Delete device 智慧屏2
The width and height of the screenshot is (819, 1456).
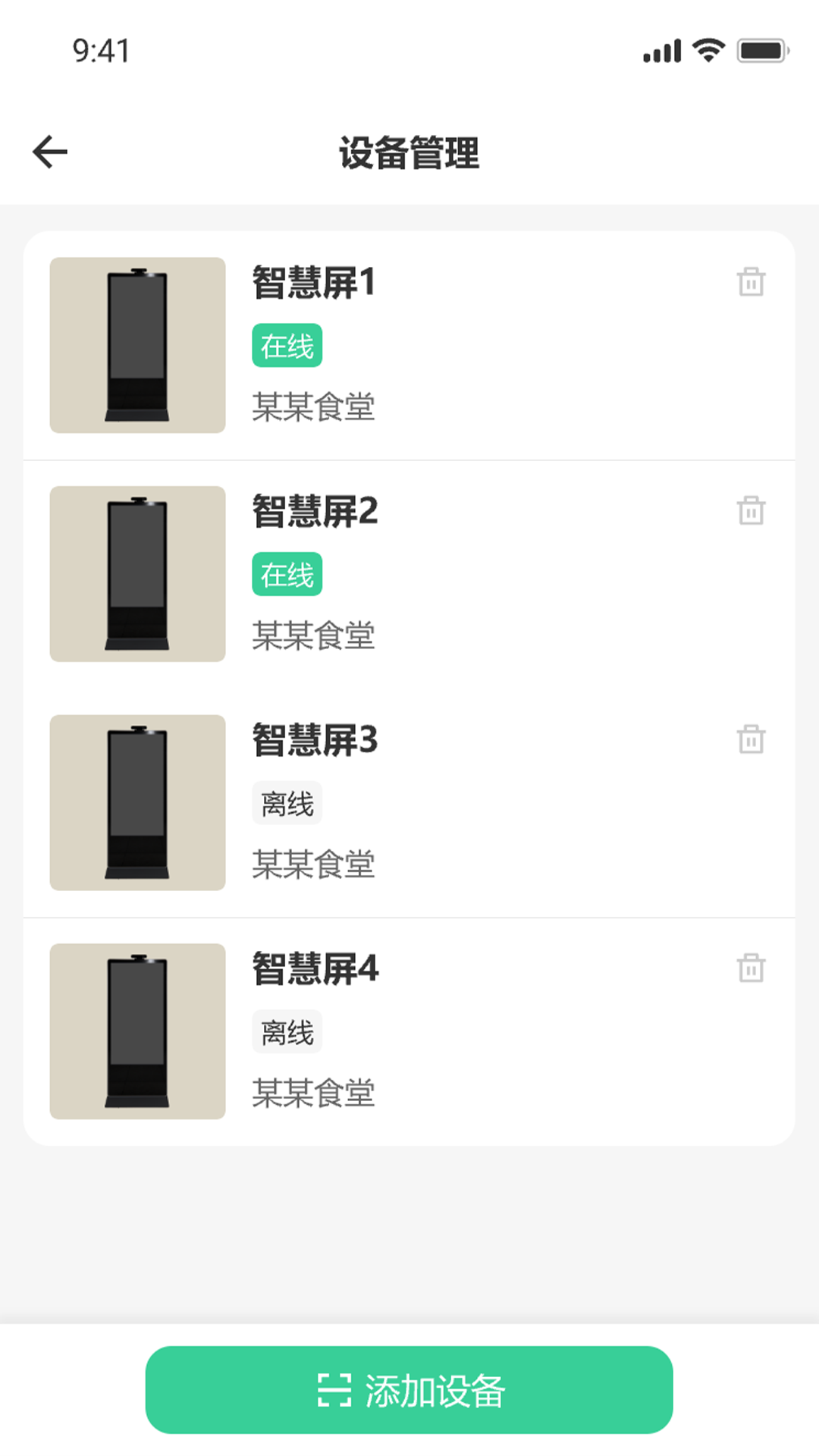coord(751,510)
